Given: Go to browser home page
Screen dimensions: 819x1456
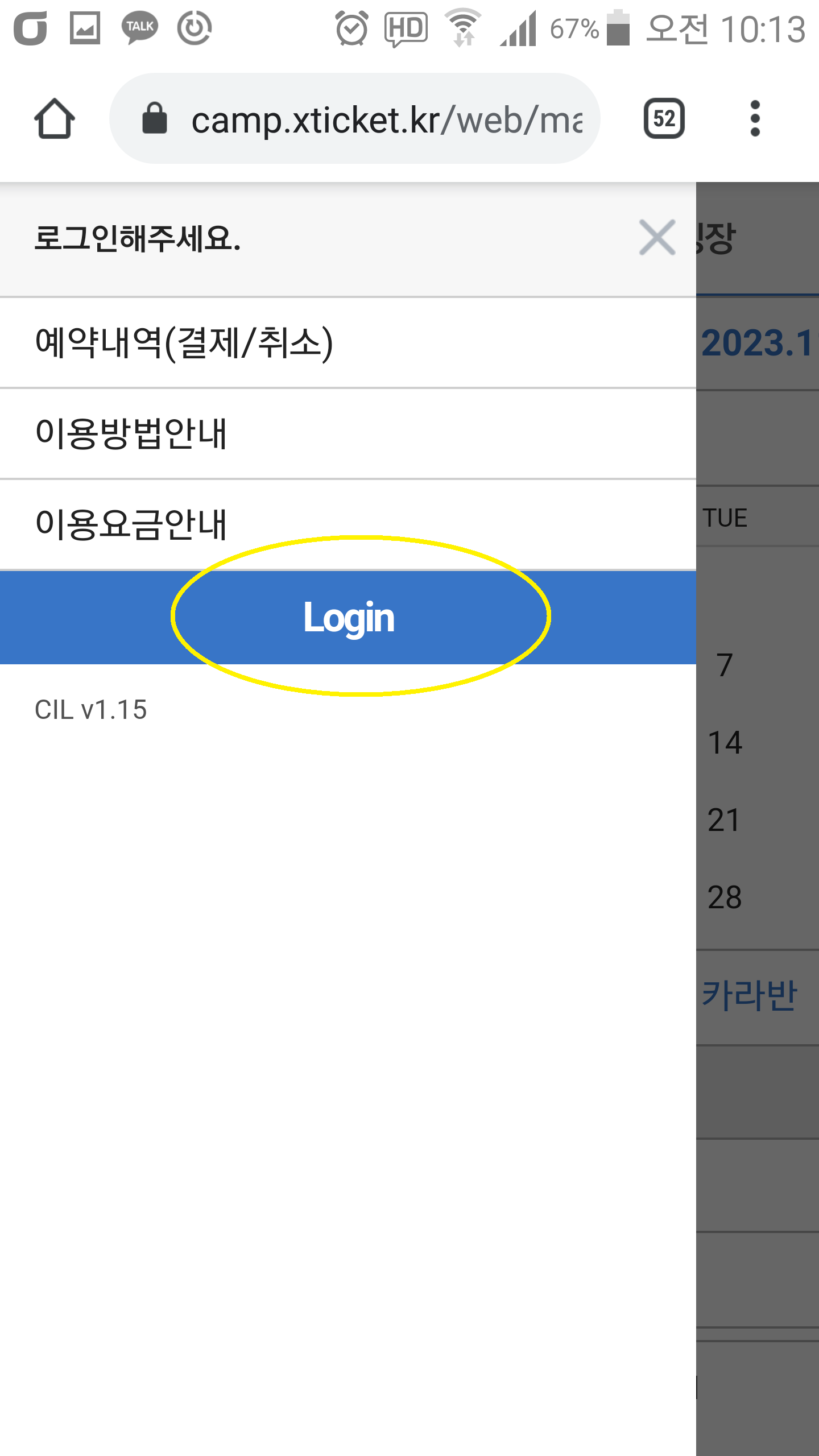Looking at the screenshot, I should coord(55,119).
